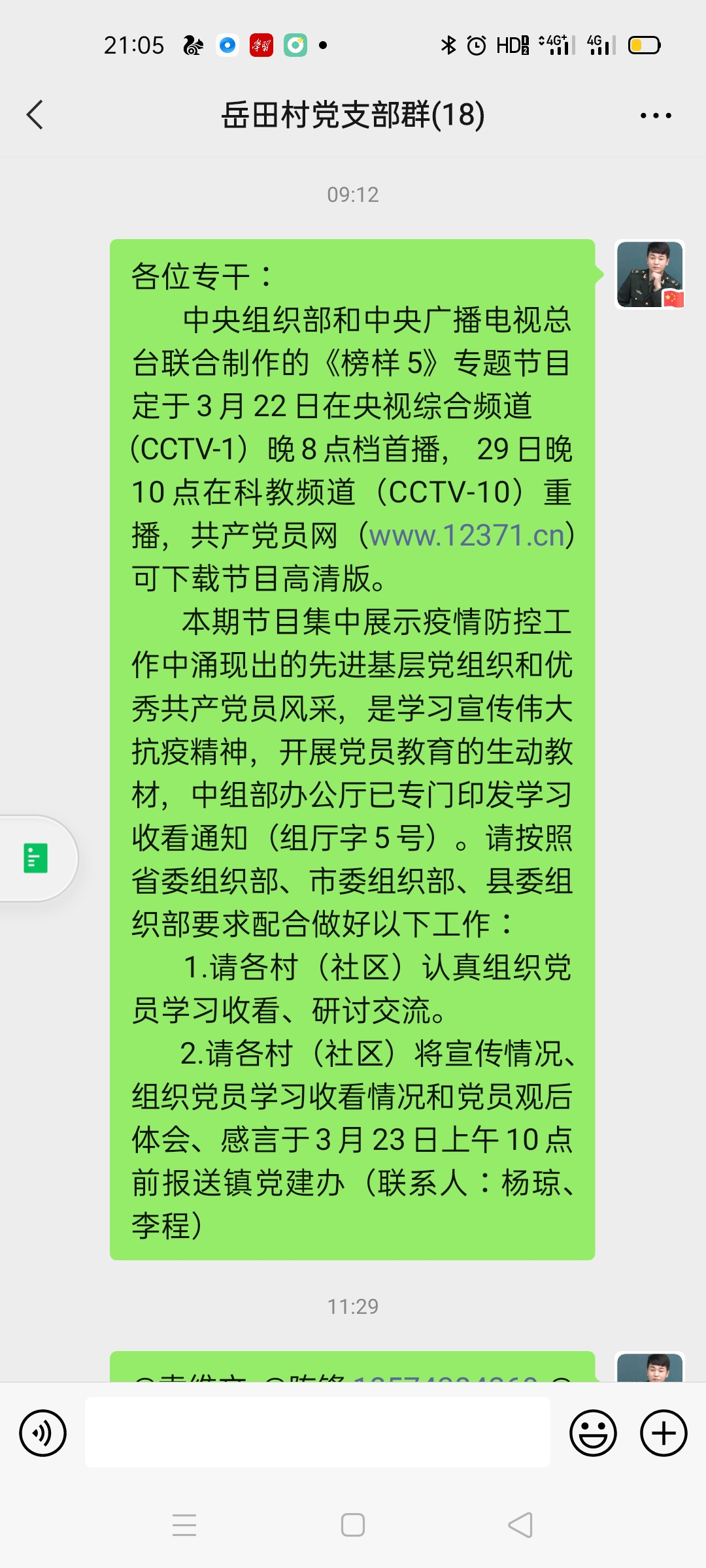Open the emoji picker
This screenshot has height=1568, width=706.
pyautogui.click(x=593, y=1433)
